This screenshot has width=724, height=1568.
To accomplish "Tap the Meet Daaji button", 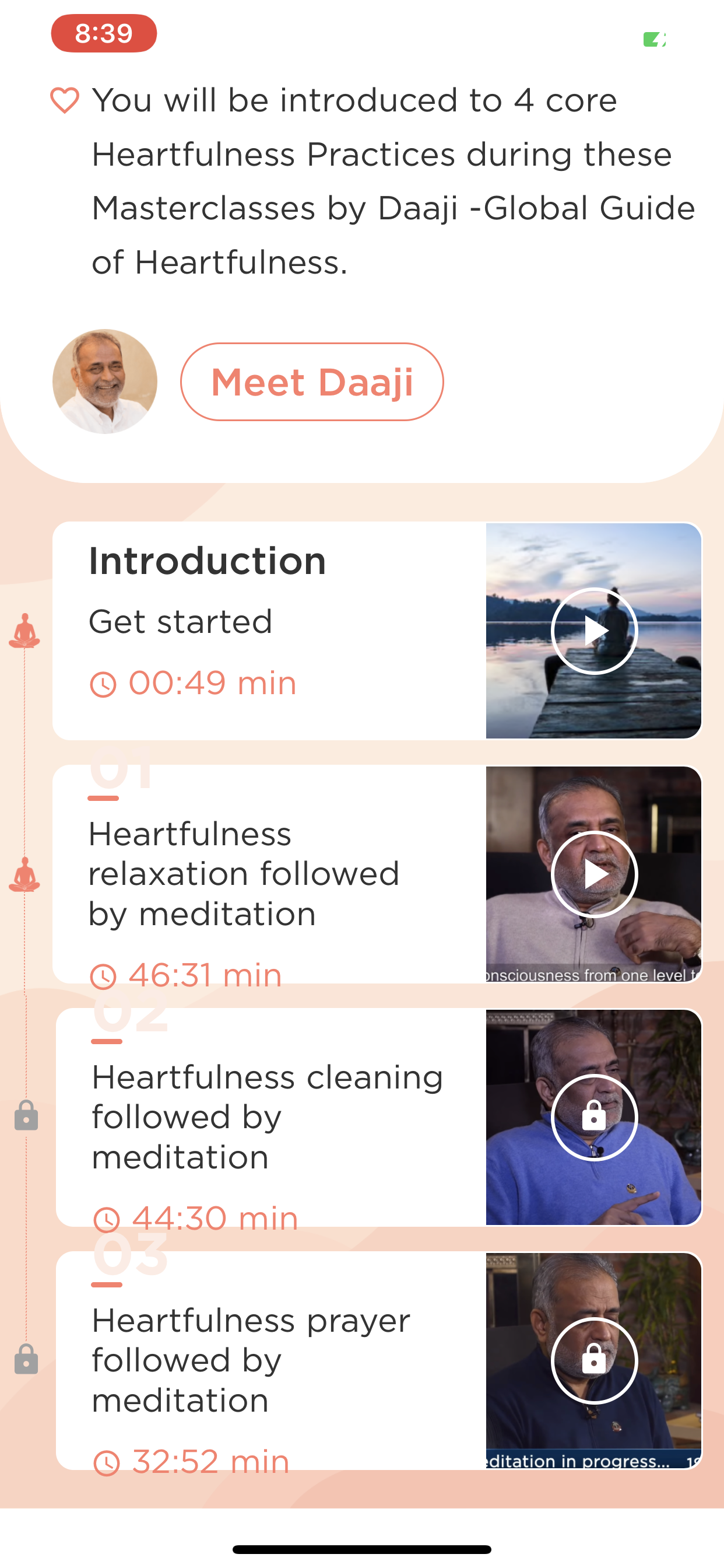I will coord(311,381).
